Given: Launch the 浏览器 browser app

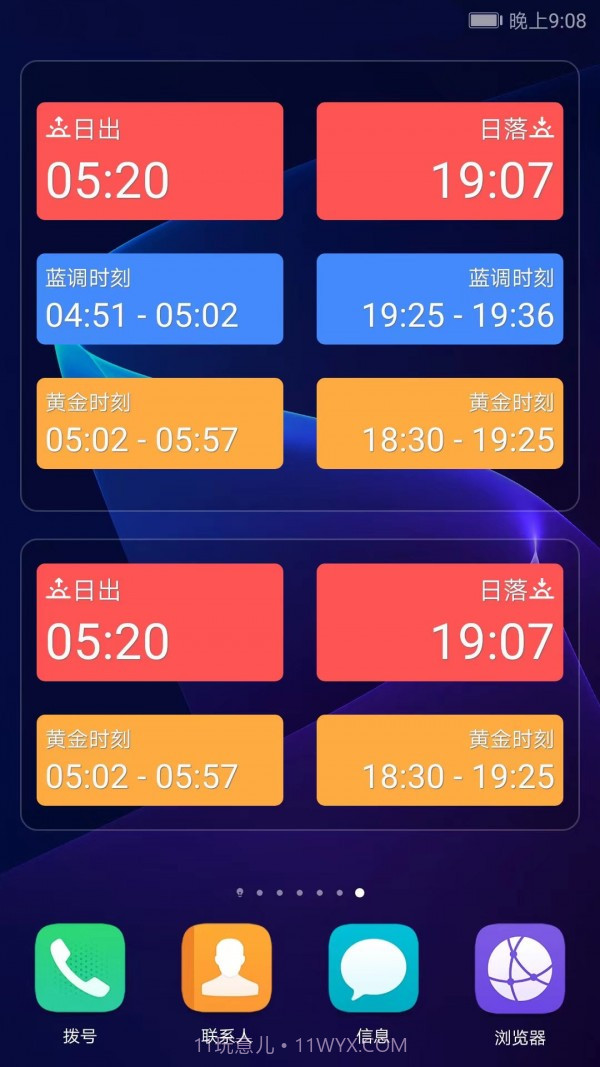Looking at the screenshot, I should (x=520, y=968).
